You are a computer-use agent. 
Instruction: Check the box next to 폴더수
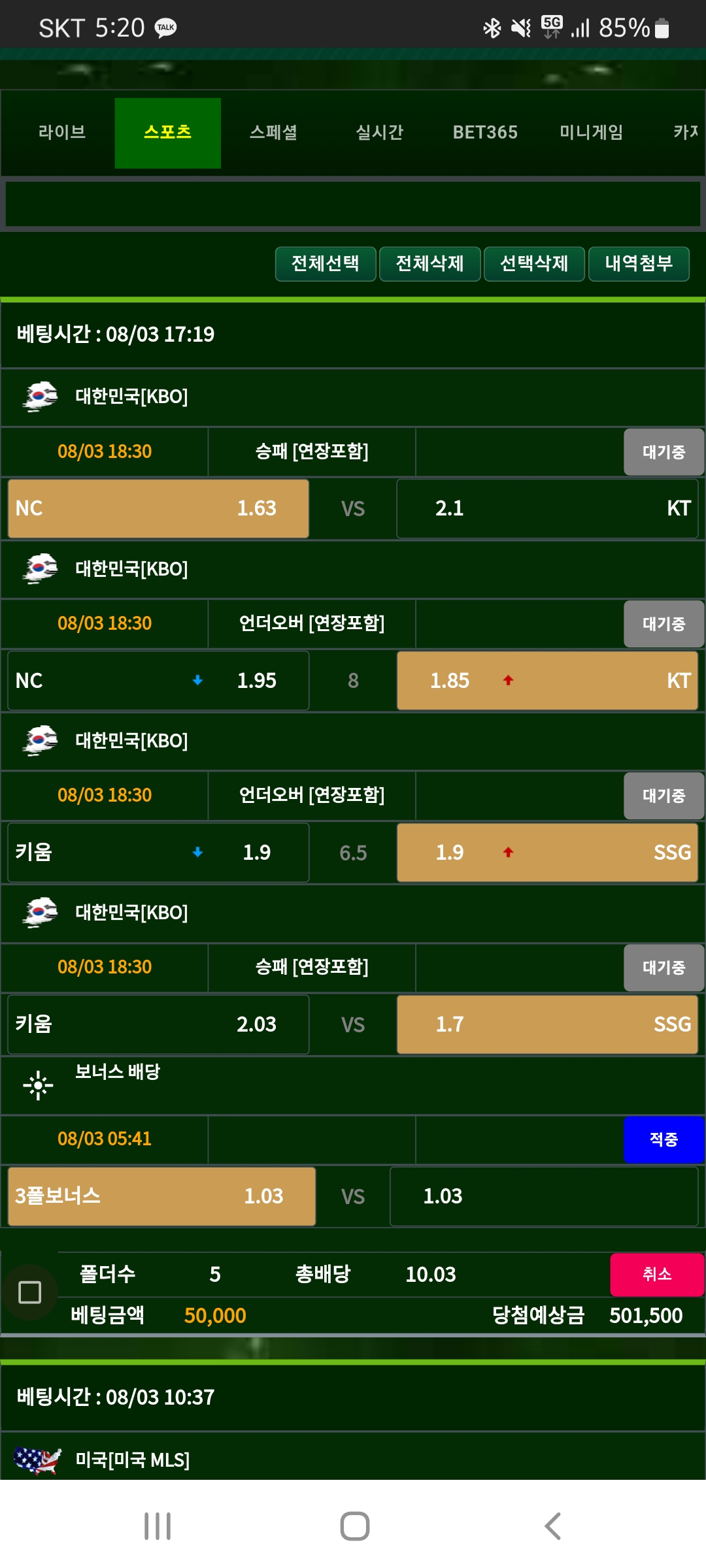pyautogui.click(x=30, y=1292)
